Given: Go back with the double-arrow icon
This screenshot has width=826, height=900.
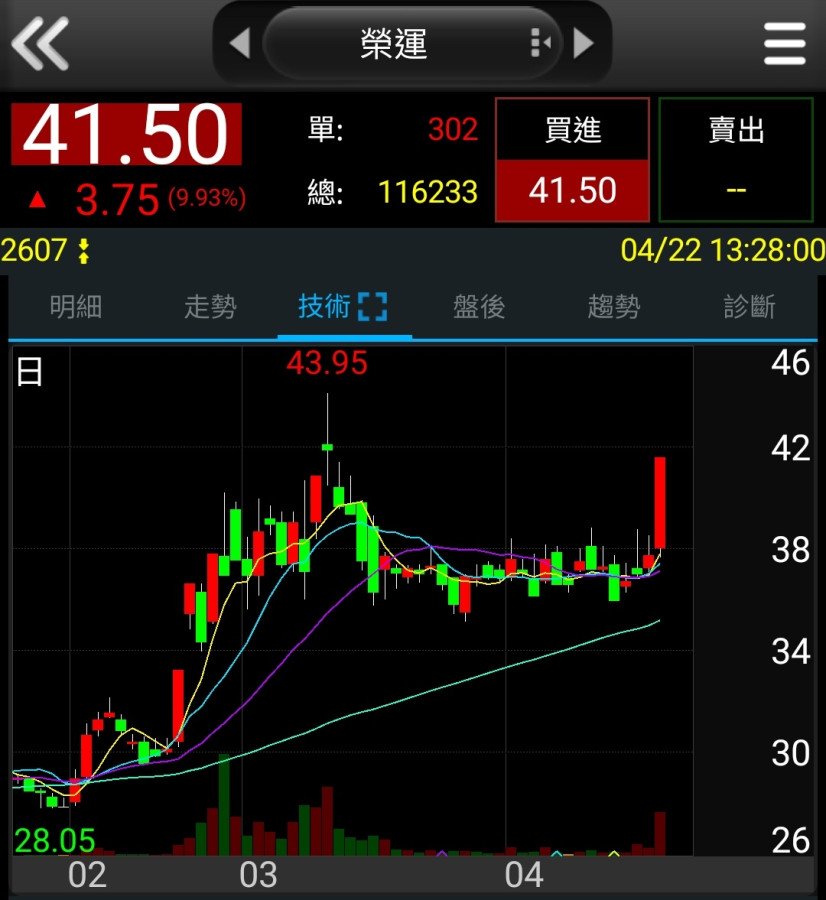Looking at the screenshot, I should pos(40,43).
